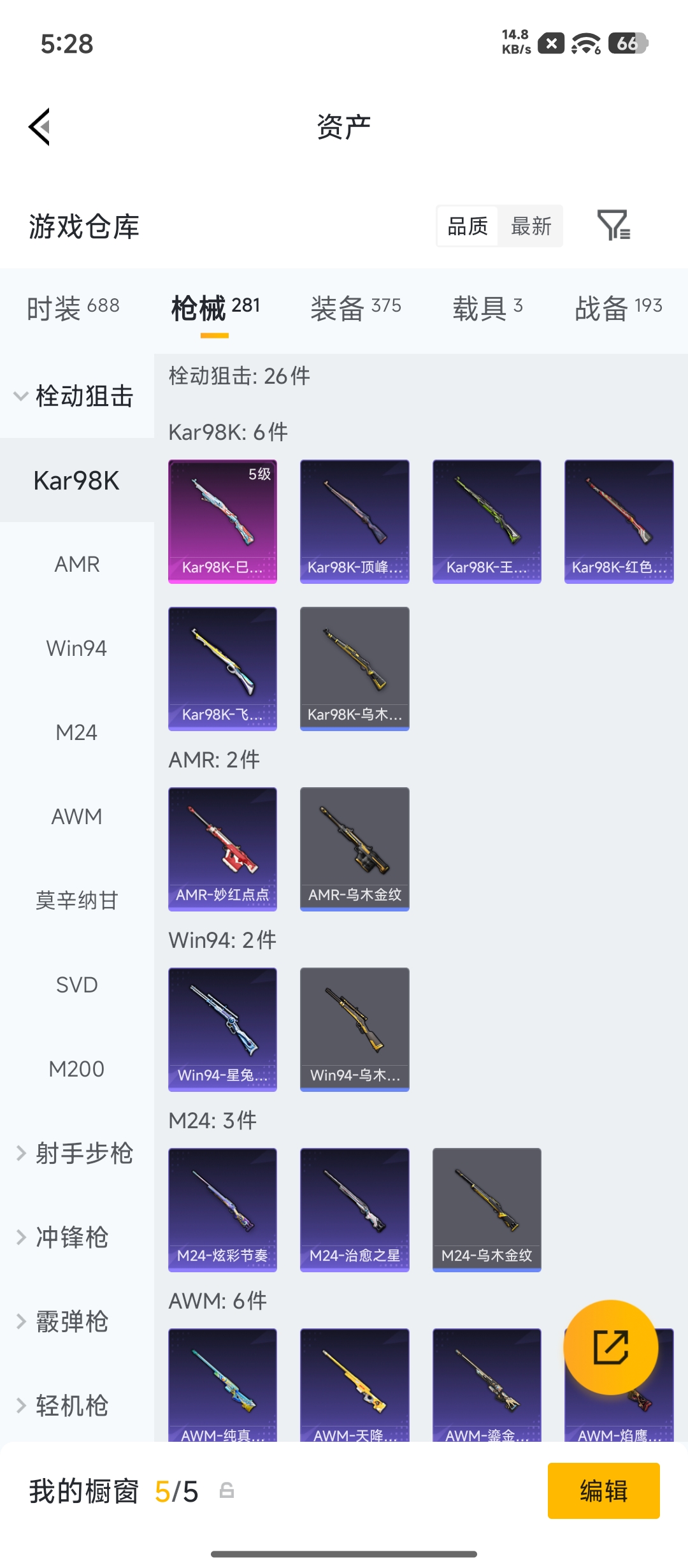Tap the orange floating share button
This screenshot has height=1568, width=688.
(611, 1347)
